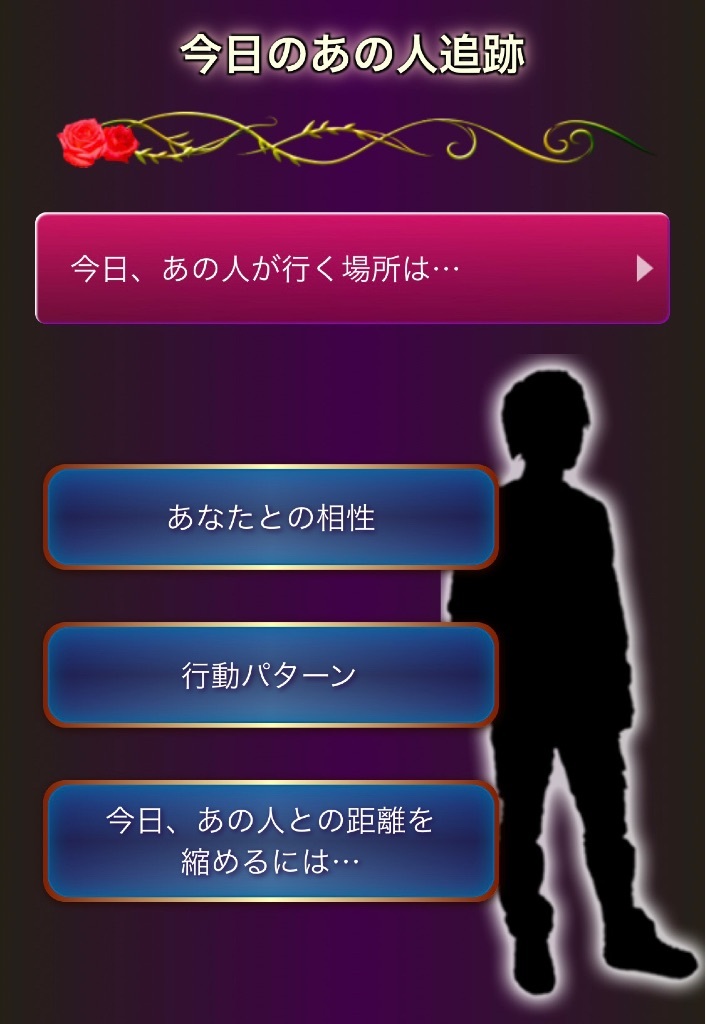Open 行動パターン
The width and height of the screenshot is (706, 1024).
[x=271, y=676]
